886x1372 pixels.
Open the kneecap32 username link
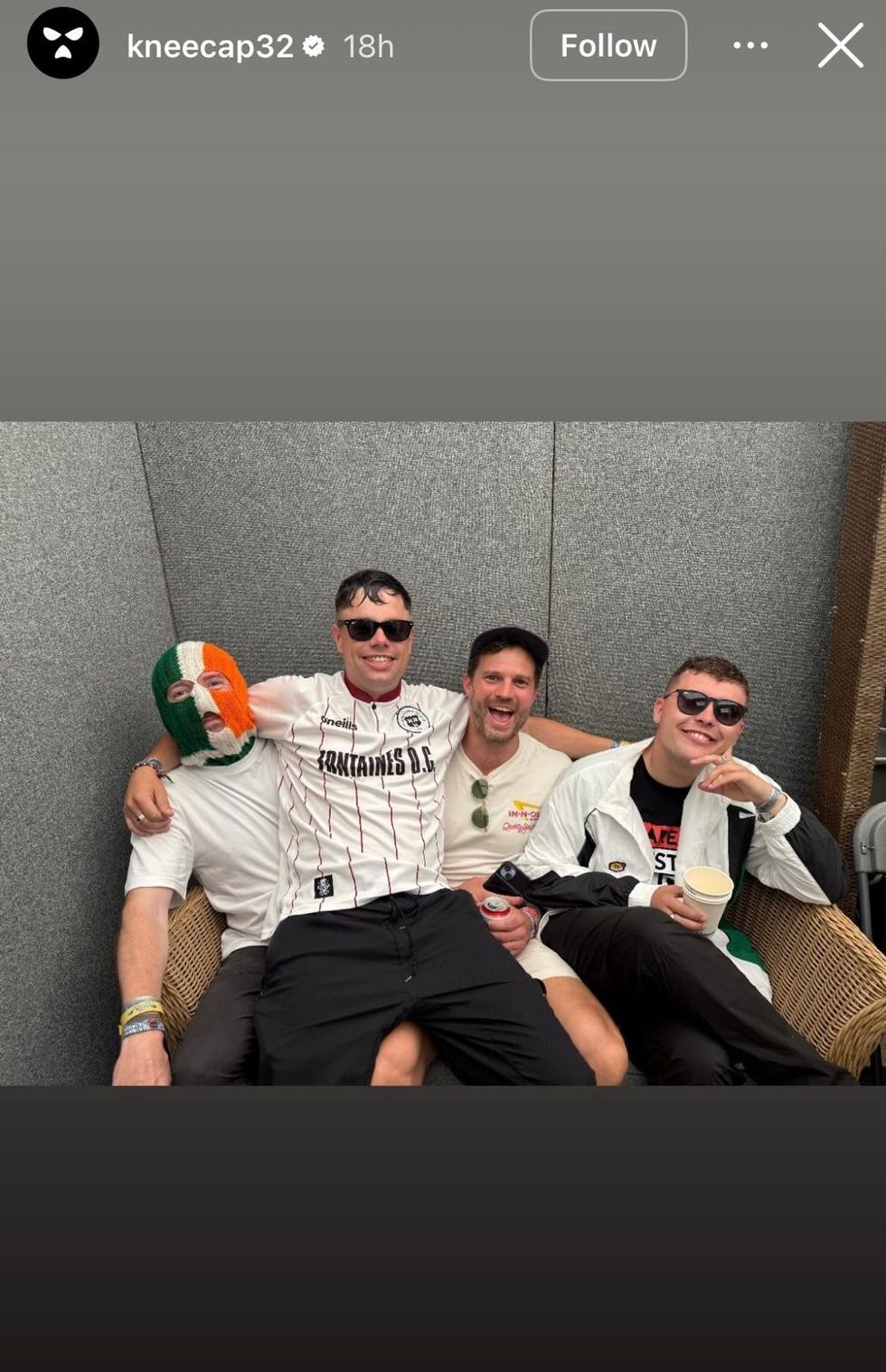point(210,46)
